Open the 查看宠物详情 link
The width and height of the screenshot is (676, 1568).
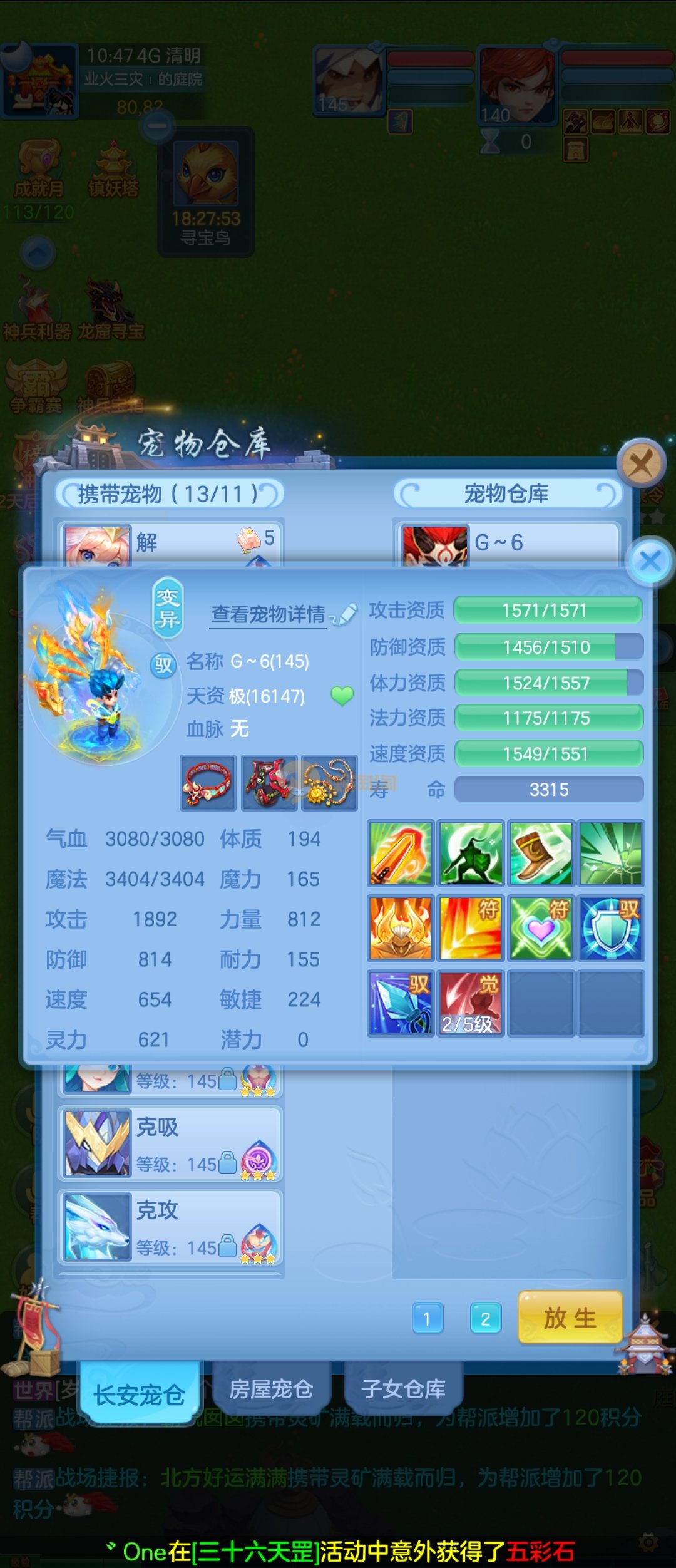269,614
